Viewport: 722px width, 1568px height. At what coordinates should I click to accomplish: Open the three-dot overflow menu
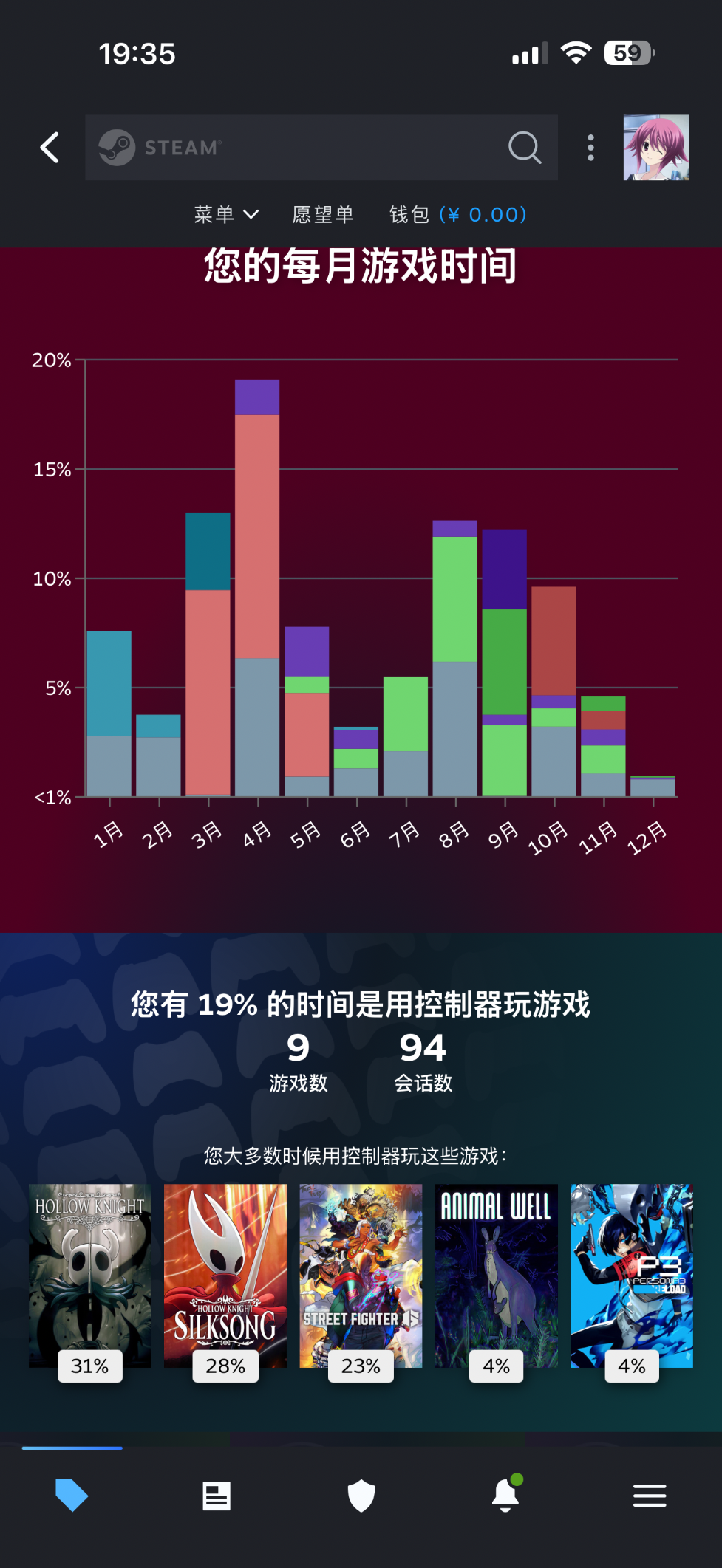[x=590, y=148]
